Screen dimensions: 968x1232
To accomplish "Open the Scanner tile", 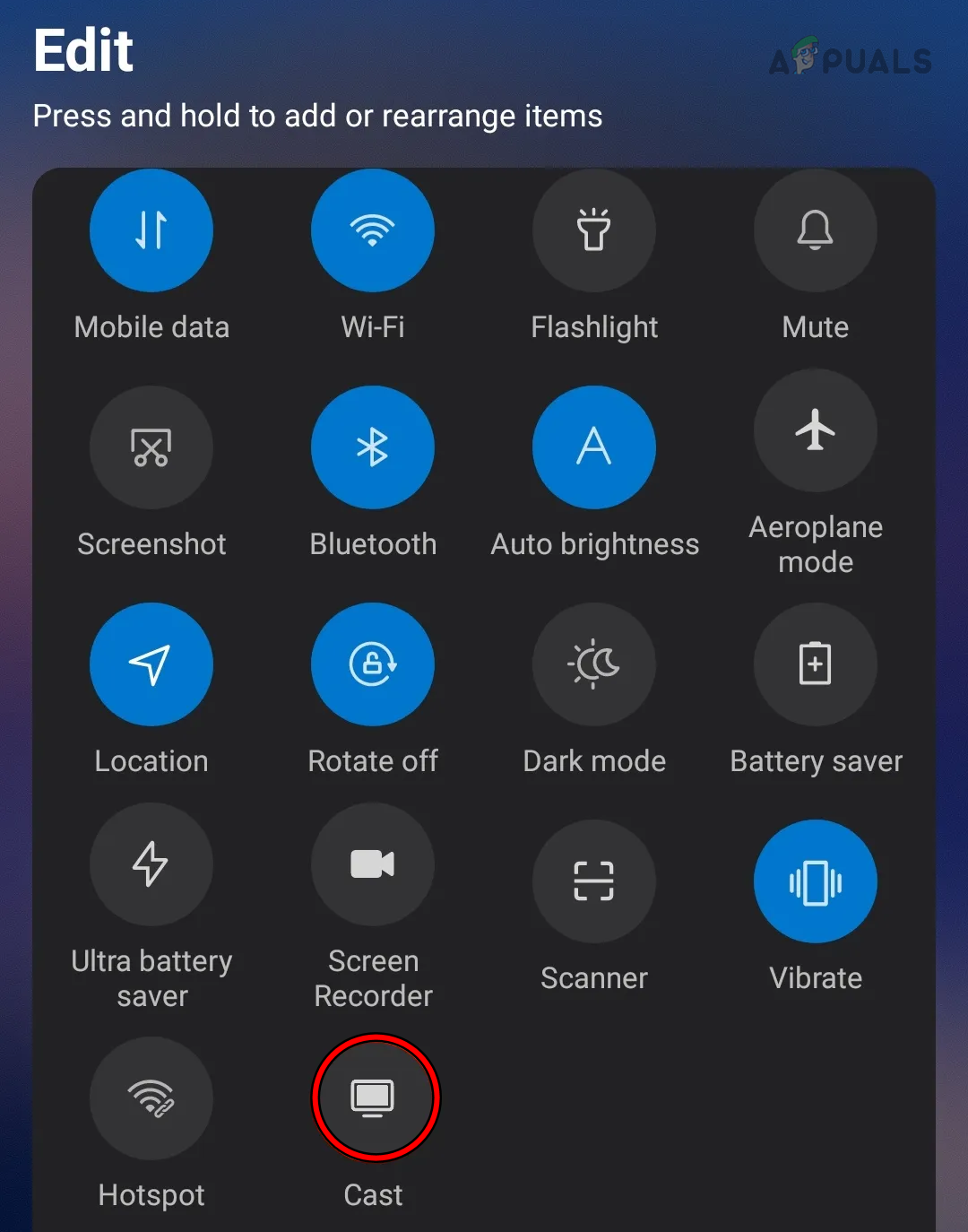I will [594, 881].
